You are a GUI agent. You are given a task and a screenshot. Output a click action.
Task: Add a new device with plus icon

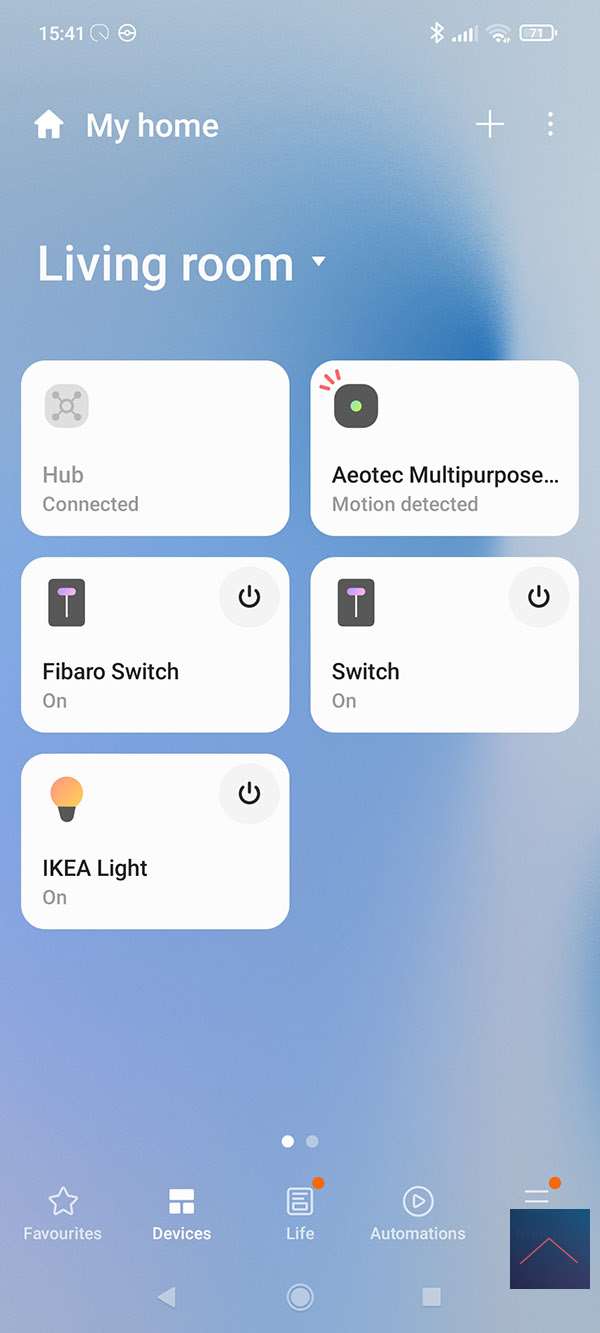[489, 125]
